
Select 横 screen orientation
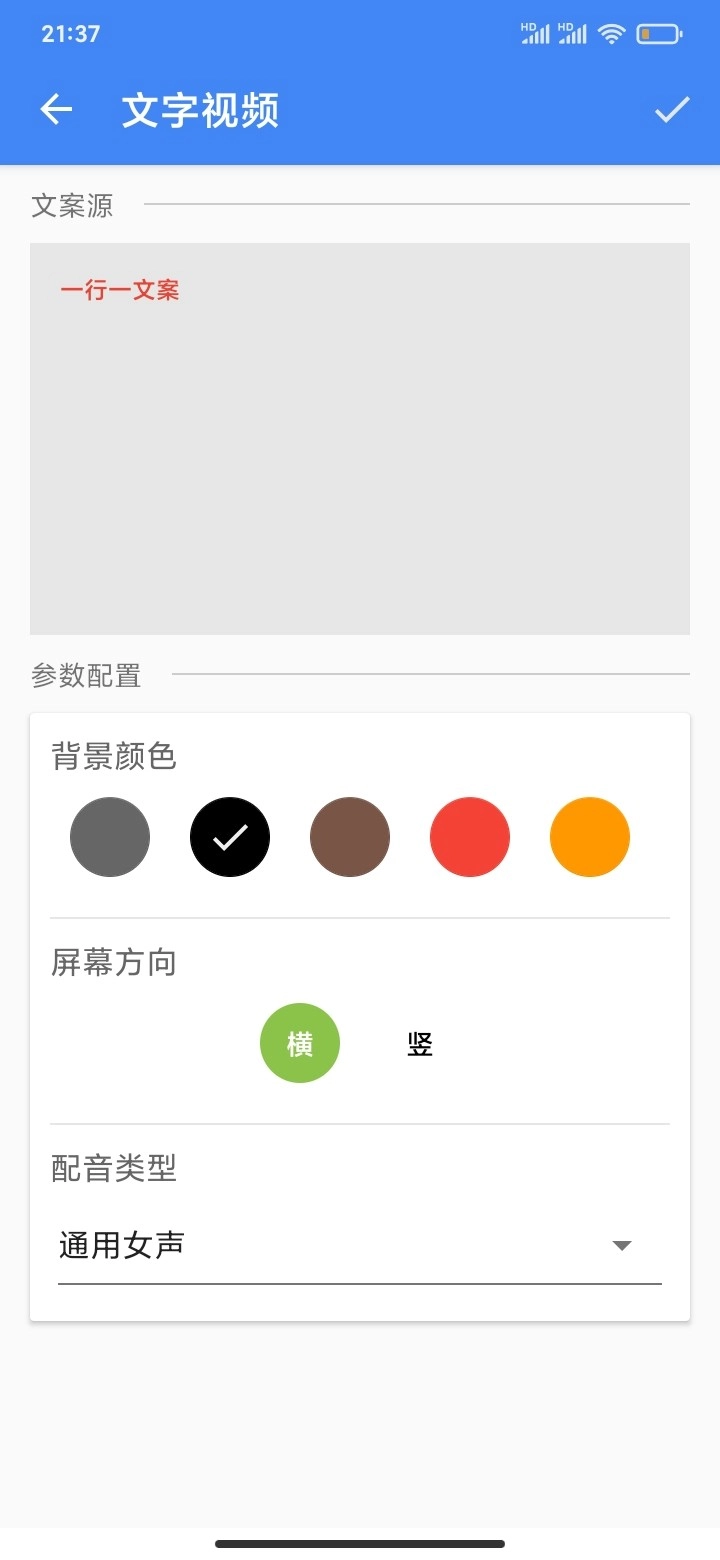pyautogui.click(x=300, y=1043)
